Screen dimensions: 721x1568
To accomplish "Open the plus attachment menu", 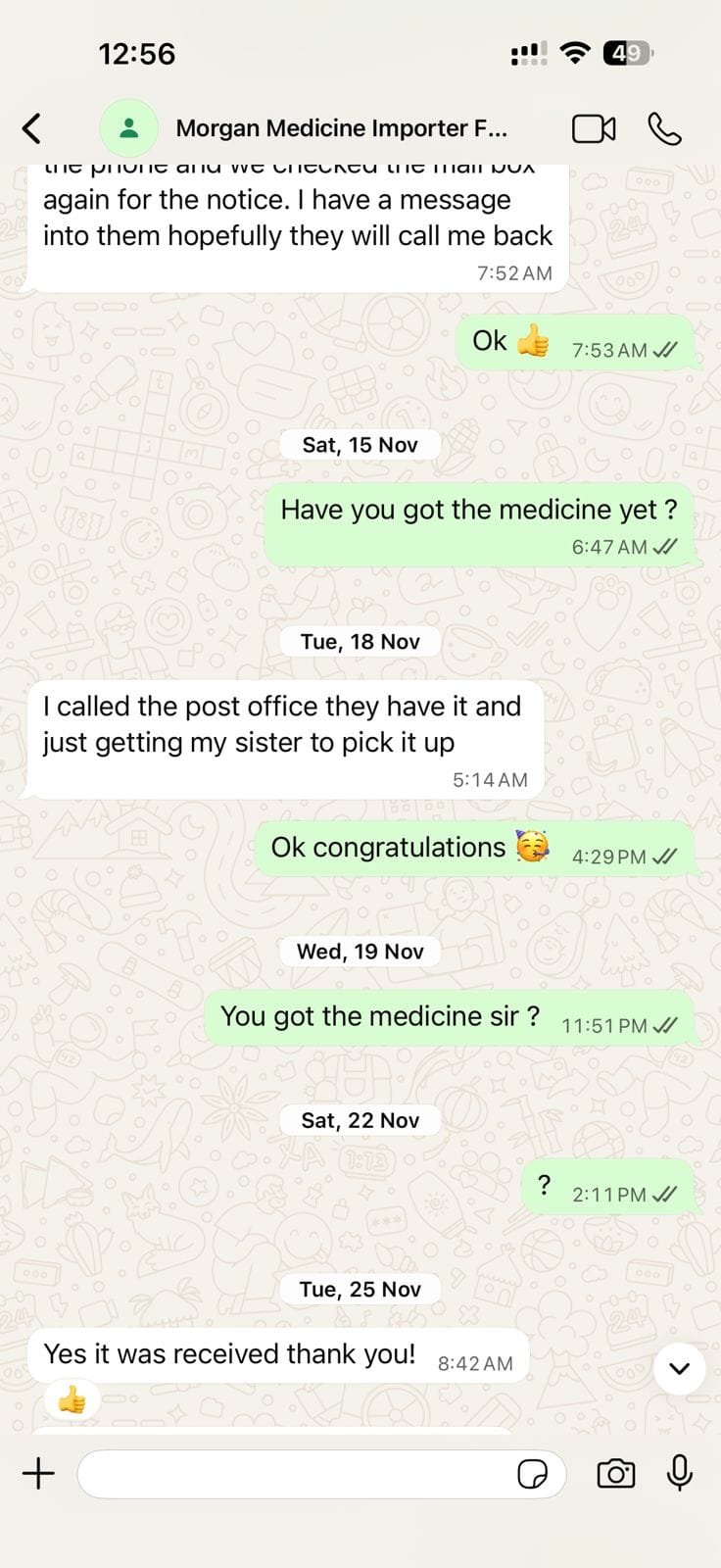I will coord(38,1473).
